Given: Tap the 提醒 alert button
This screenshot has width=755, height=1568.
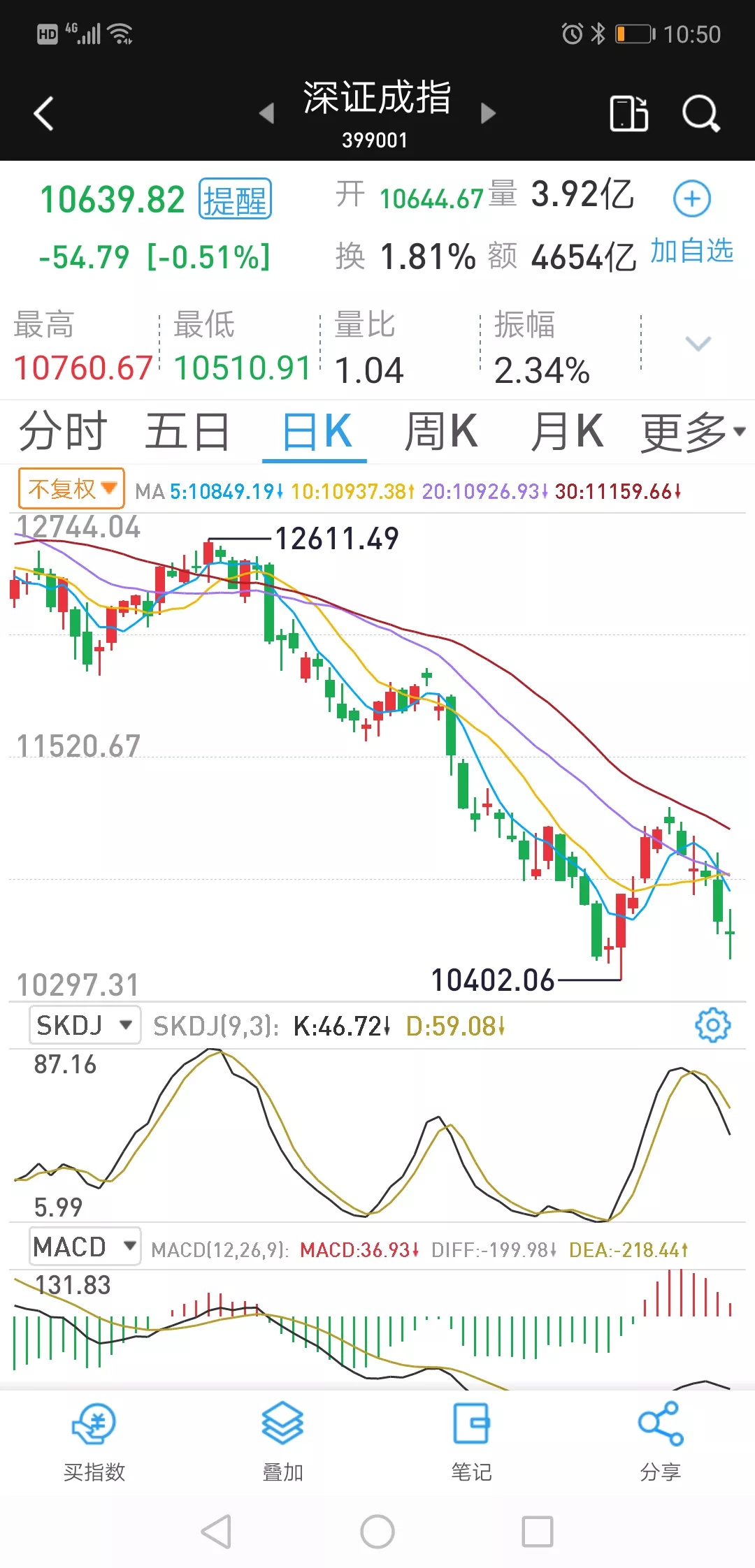Looking at the screenshot, I should 235,199.
